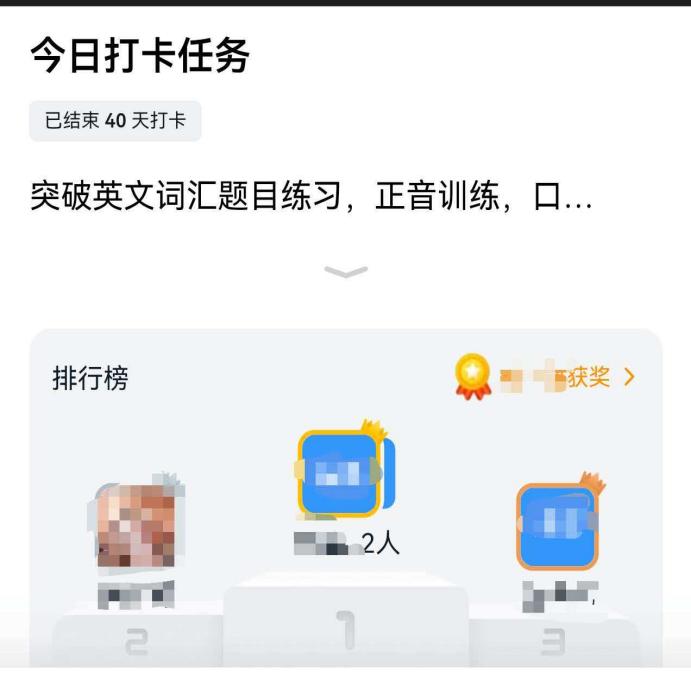Expand the task description with the down chevron
The height and width of the screenshot is (682, 691).
point(346,271)
